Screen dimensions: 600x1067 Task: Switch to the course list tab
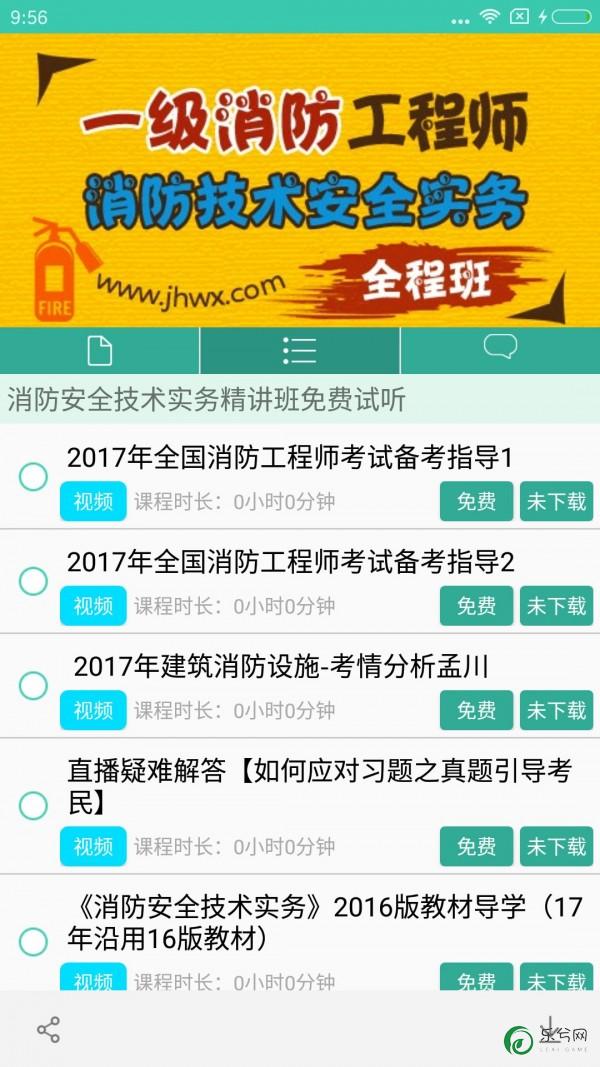pos(300,351)
